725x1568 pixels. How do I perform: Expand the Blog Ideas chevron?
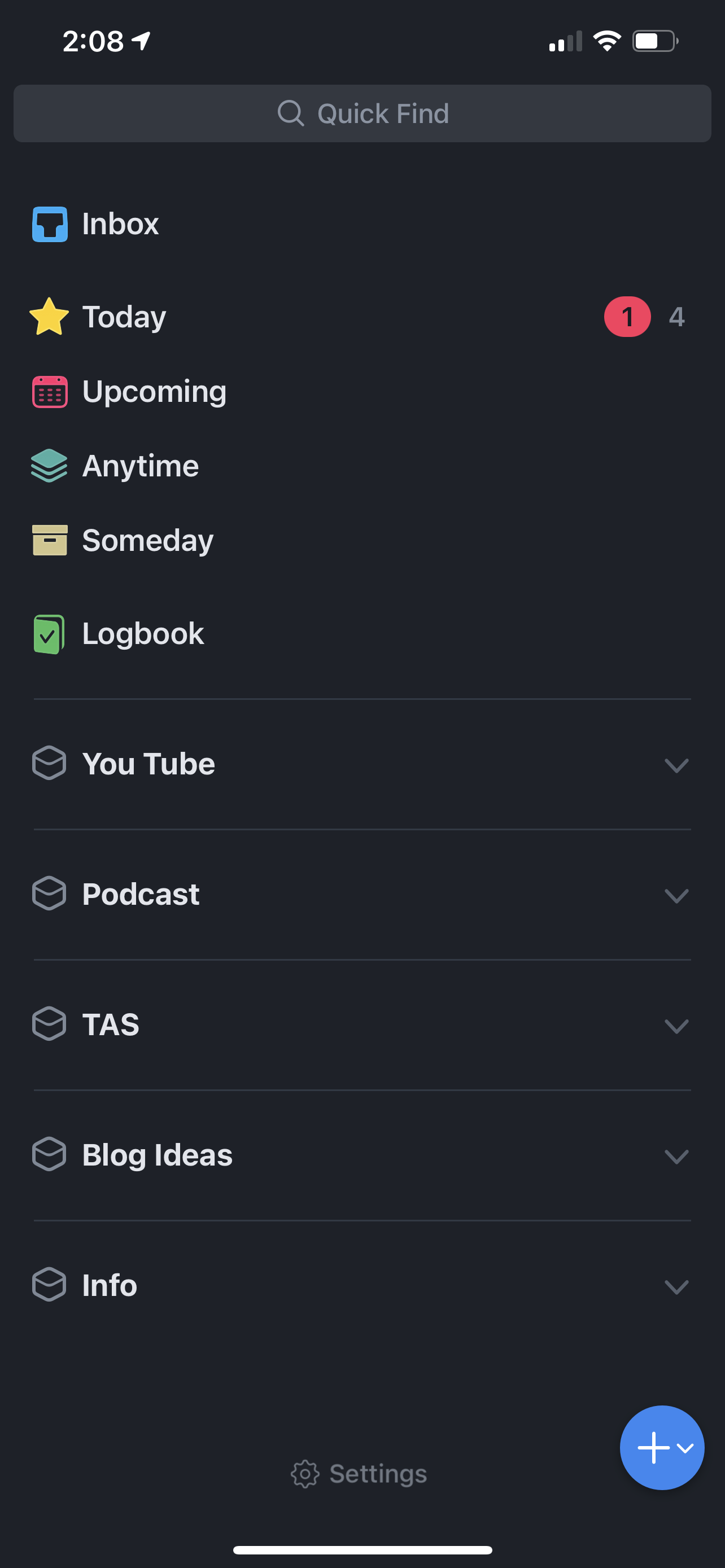[x=676, y=1157]
